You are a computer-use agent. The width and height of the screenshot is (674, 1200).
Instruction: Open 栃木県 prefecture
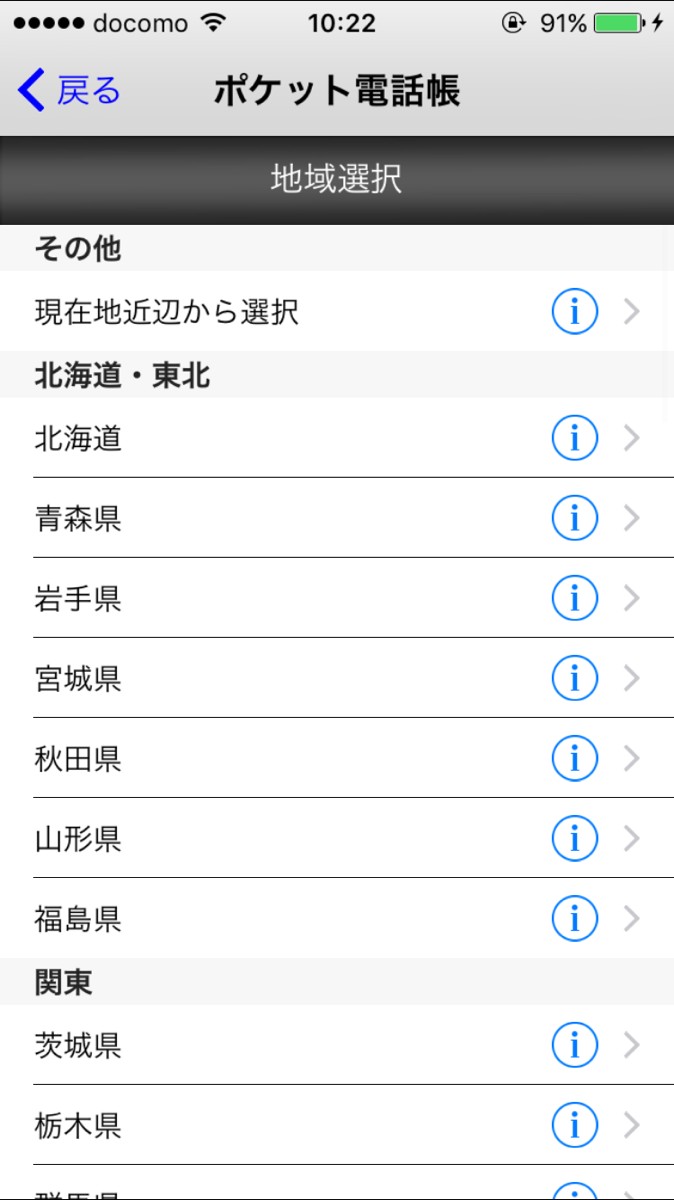coord(78,1125)
